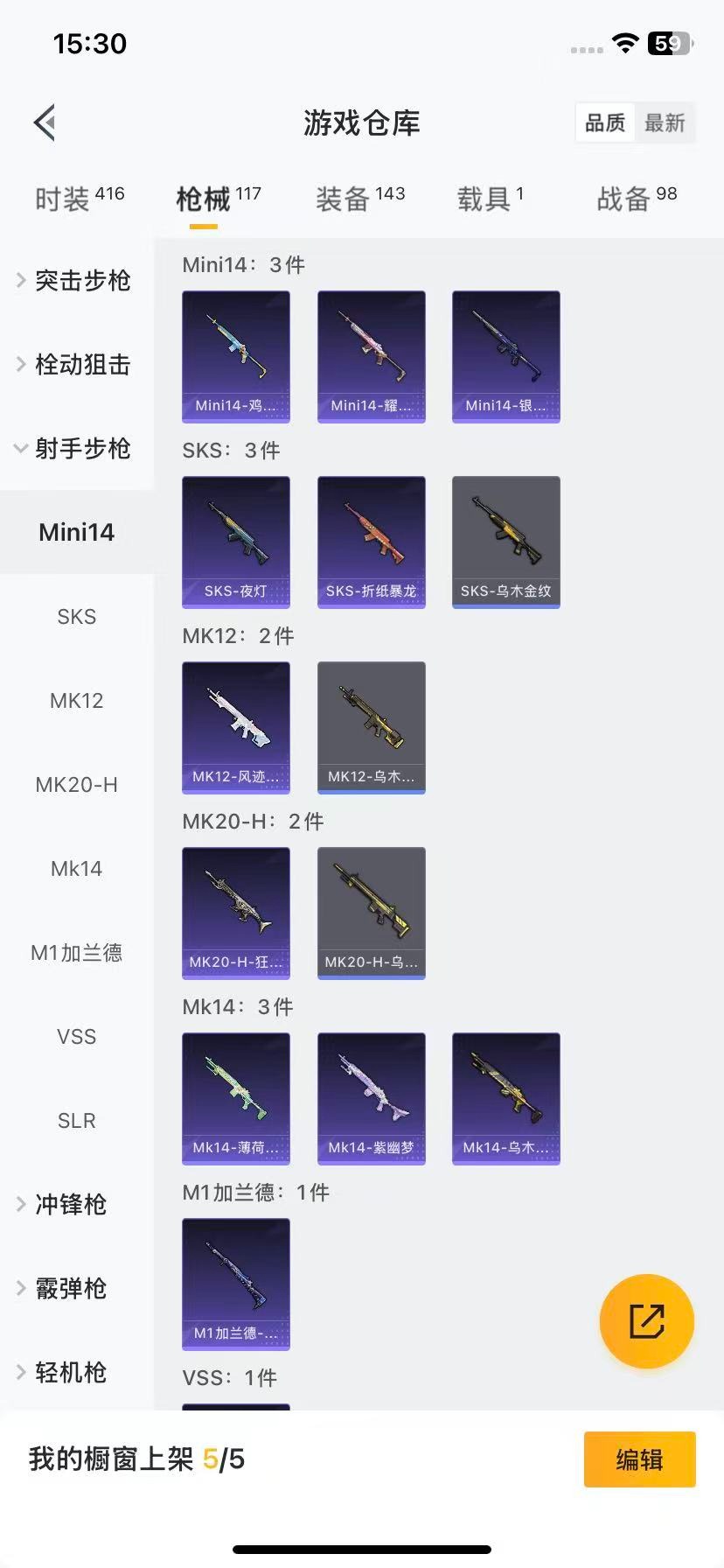The image size is (724, 1568).
Task: Enable 品质 sorting mode
Action: pos(604,122)
